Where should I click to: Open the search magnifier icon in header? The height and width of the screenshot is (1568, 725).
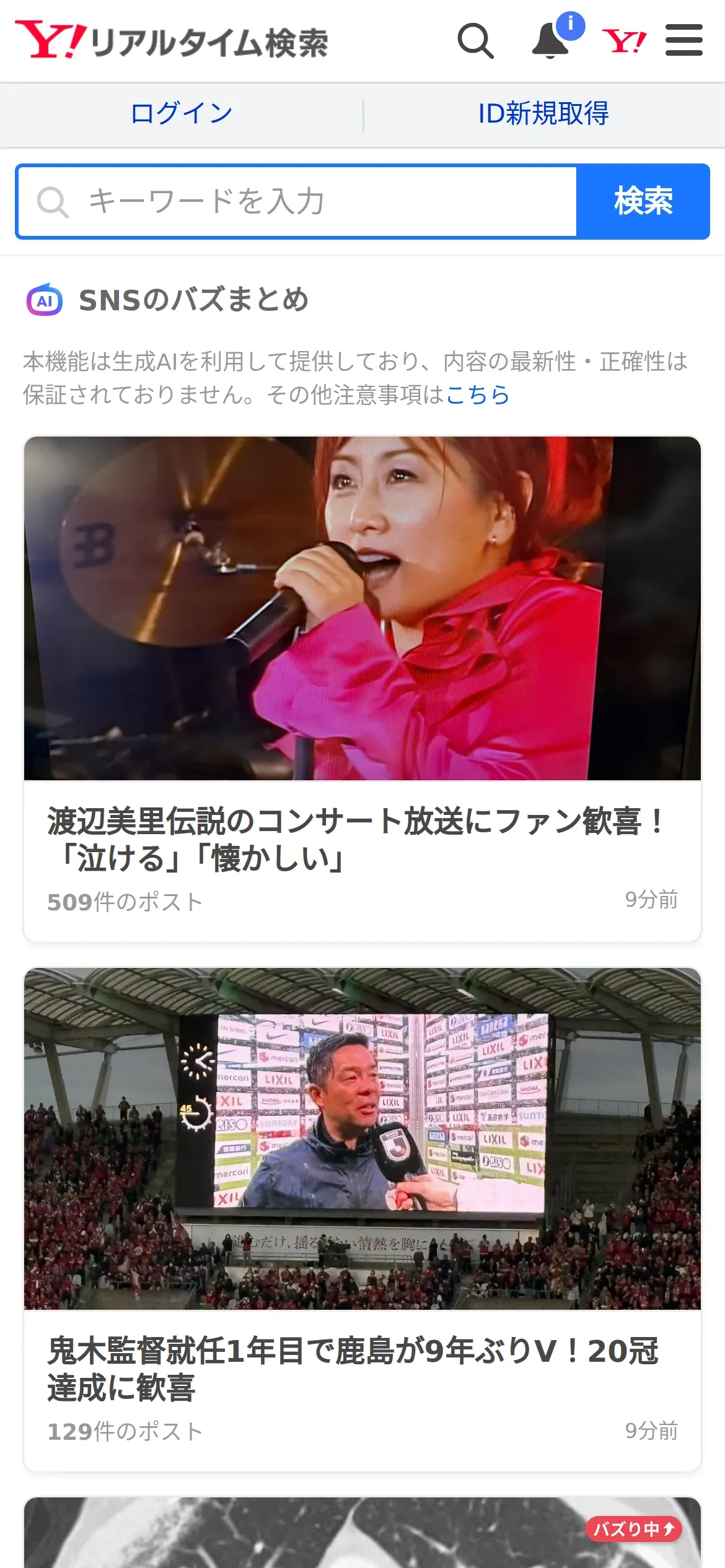(475, 41)
